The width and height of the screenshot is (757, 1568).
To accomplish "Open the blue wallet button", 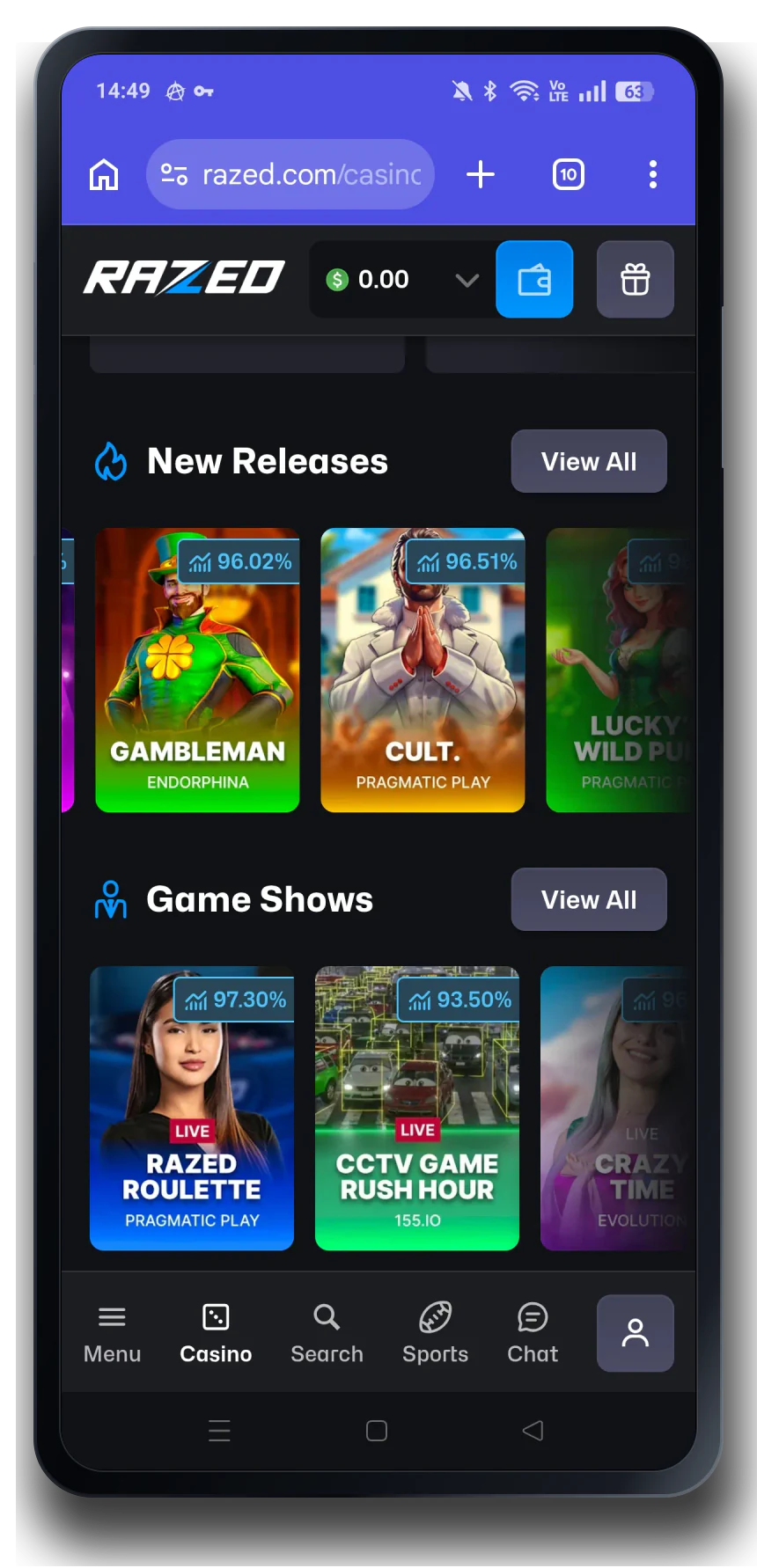I will click(x=534, y=280).
